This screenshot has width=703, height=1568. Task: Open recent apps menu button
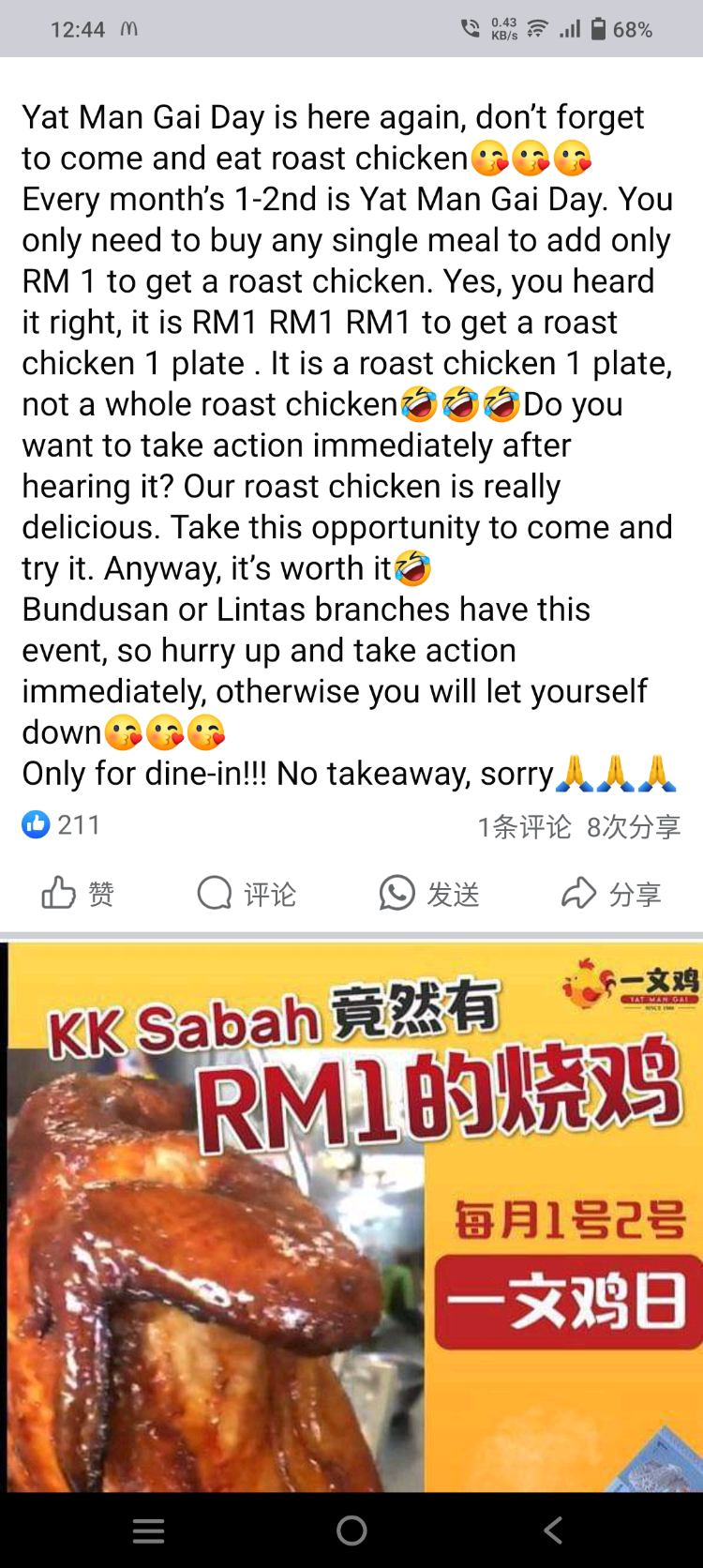click(148, 1530)
